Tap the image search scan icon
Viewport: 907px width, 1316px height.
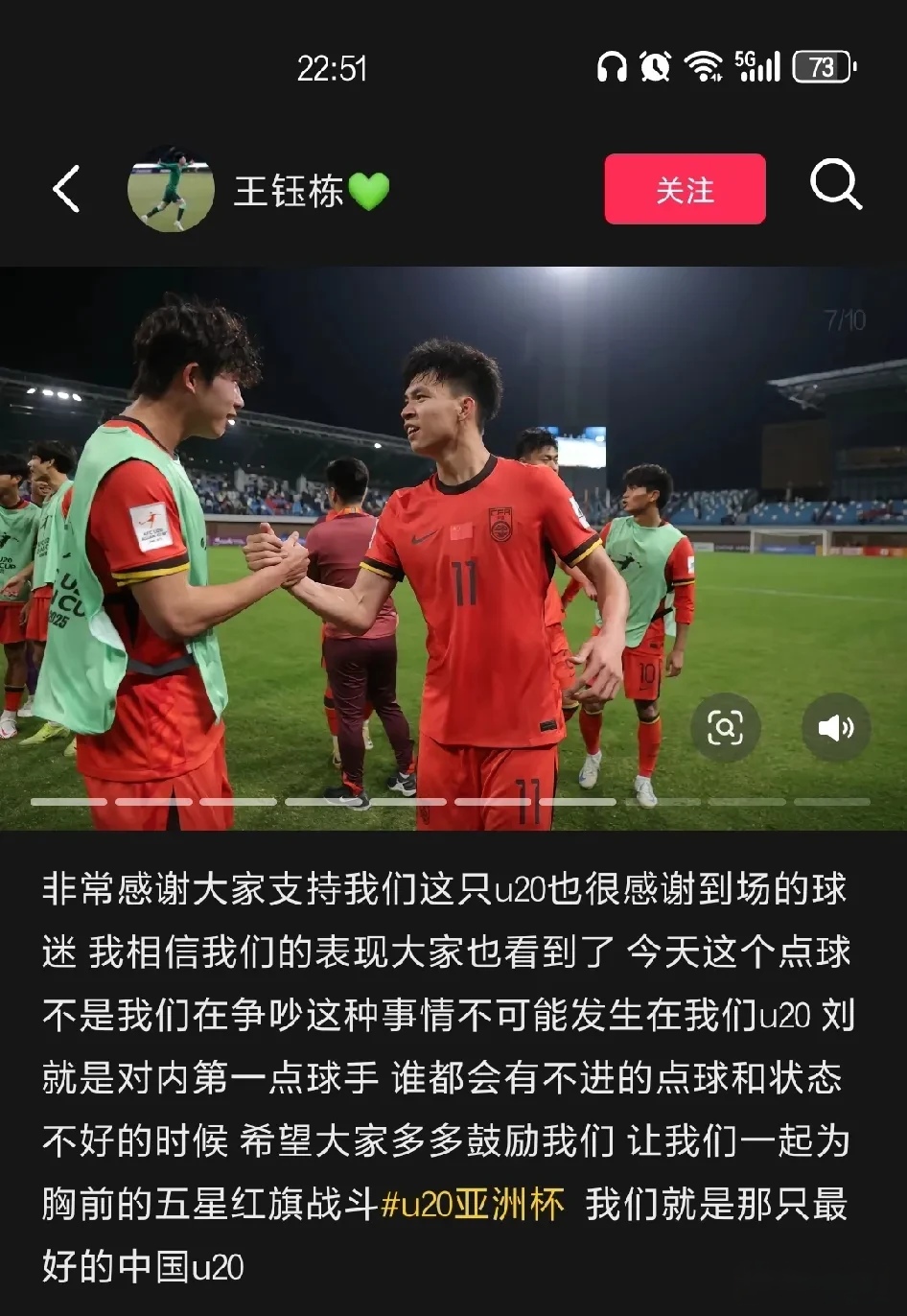[x=725, y=728]
